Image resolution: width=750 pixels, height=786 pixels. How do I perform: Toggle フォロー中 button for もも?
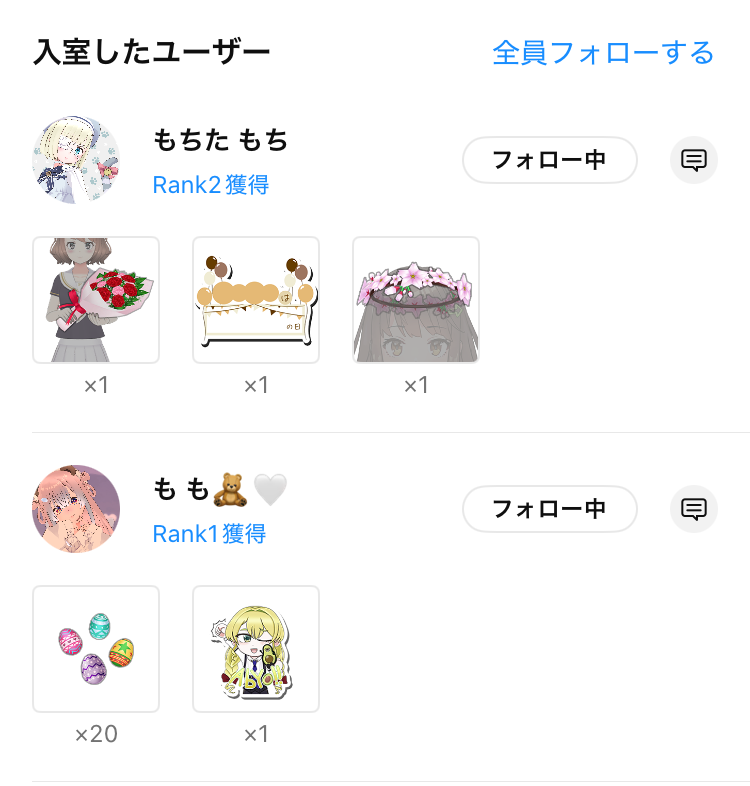click(x=549, y=509)
